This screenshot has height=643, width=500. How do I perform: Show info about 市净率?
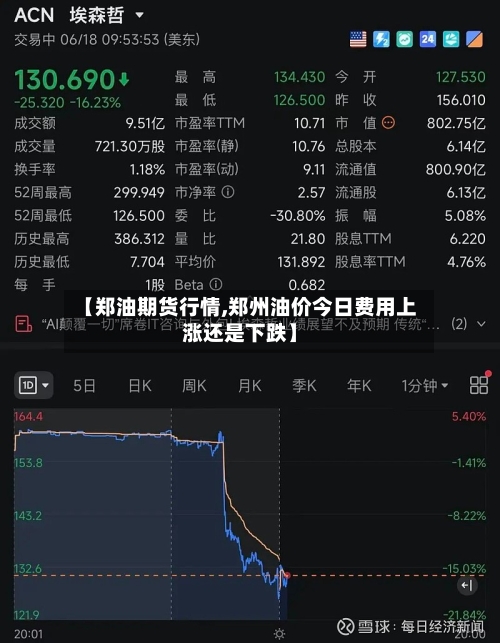coord(228,192)
